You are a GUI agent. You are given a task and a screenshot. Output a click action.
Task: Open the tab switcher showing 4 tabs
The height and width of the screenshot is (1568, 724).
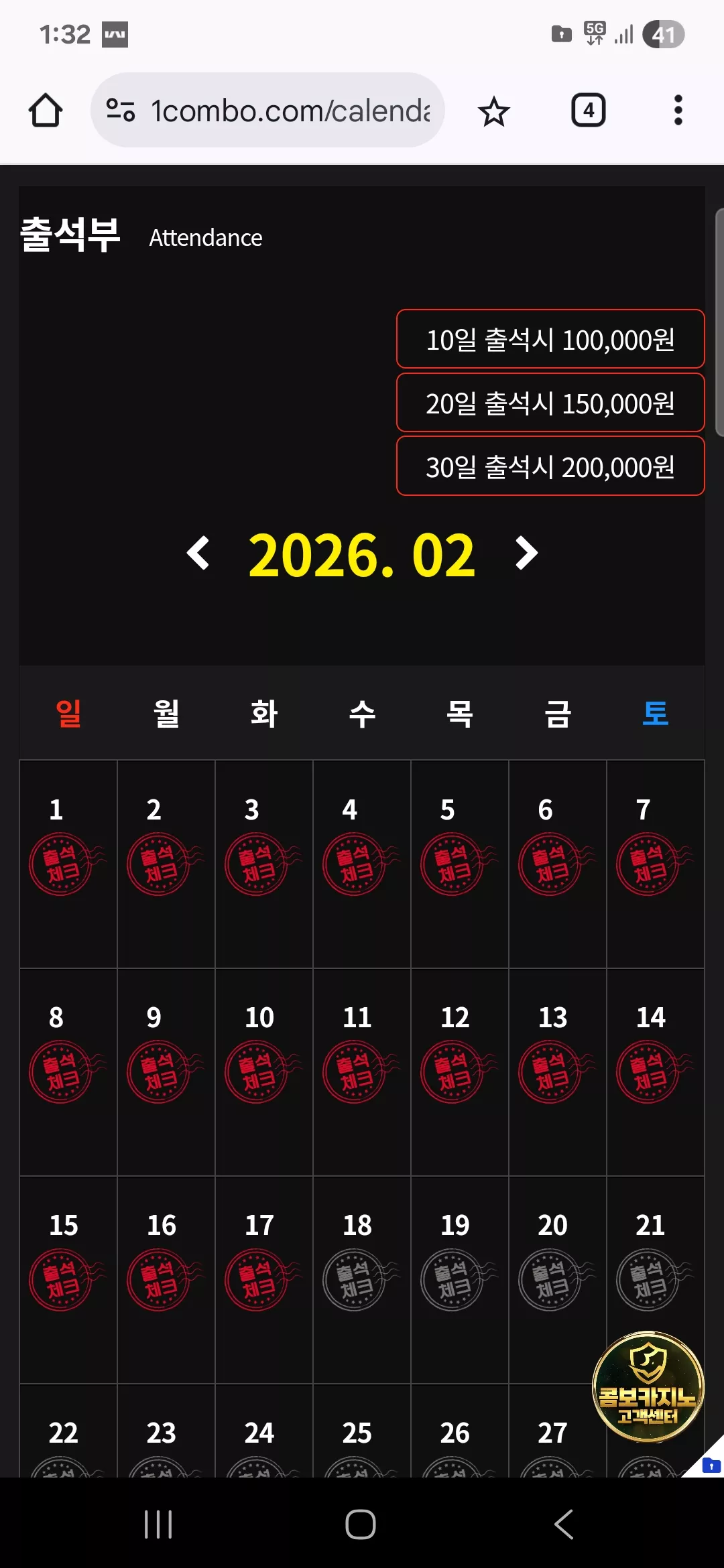(589, 111)
